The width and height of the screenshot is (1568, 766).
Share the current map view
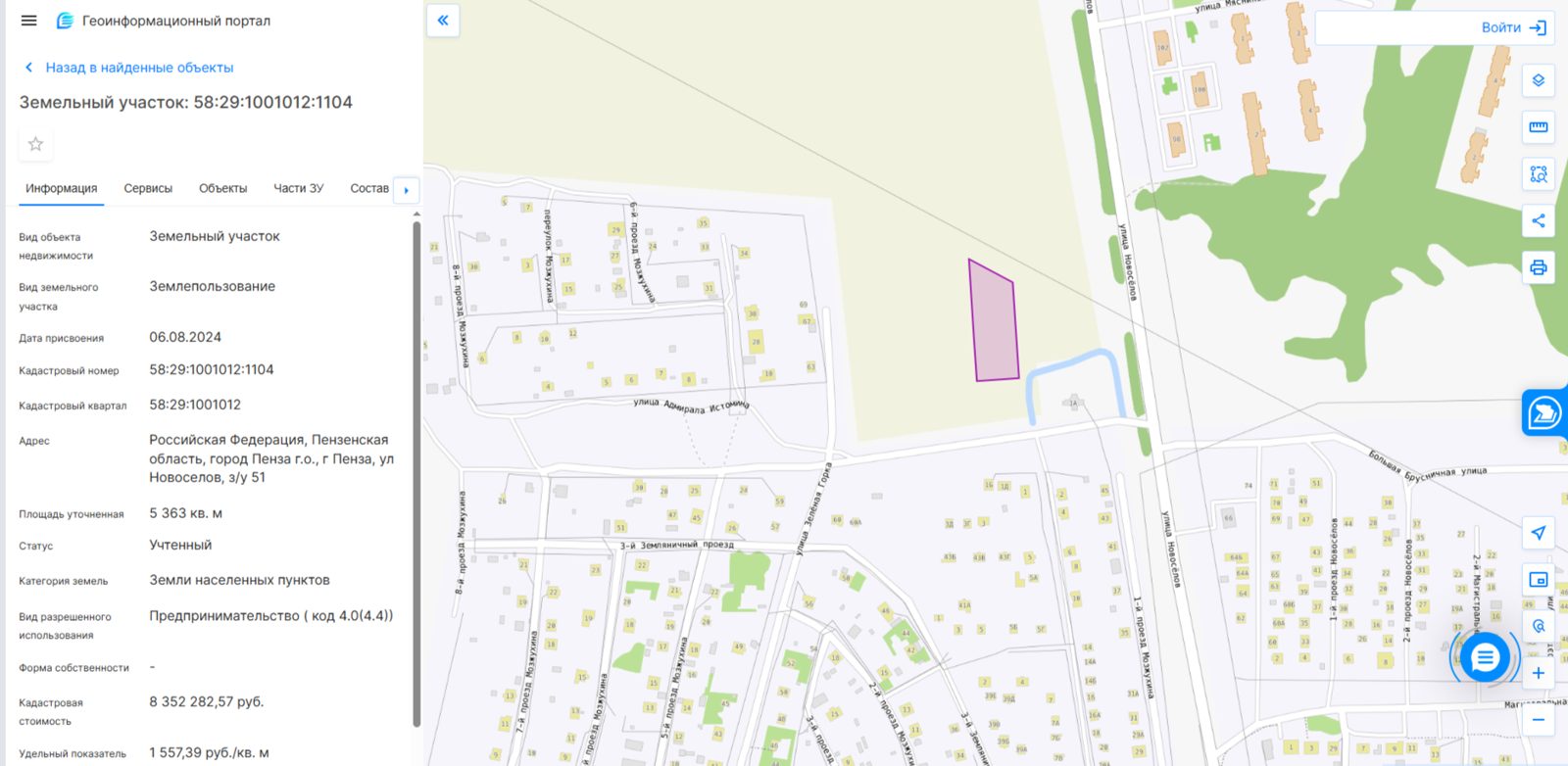tap(1539, 220)
